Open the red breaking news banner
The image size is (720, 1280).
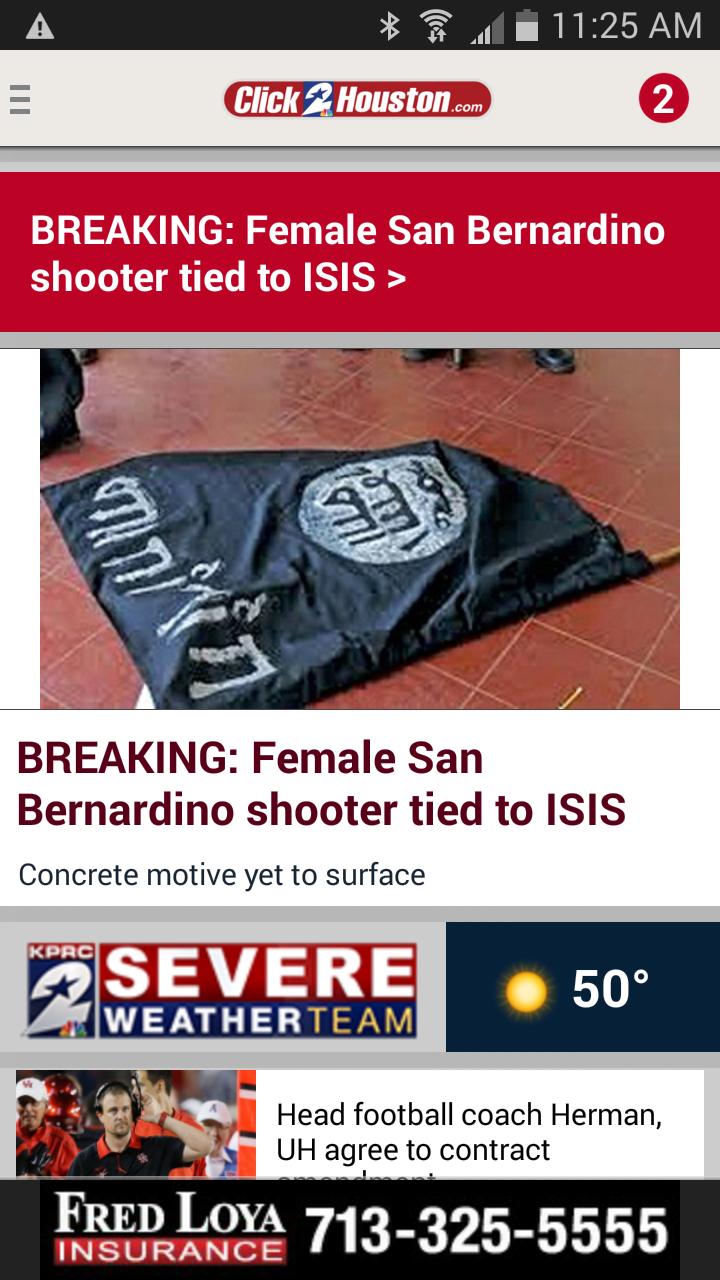pos(360,252)
